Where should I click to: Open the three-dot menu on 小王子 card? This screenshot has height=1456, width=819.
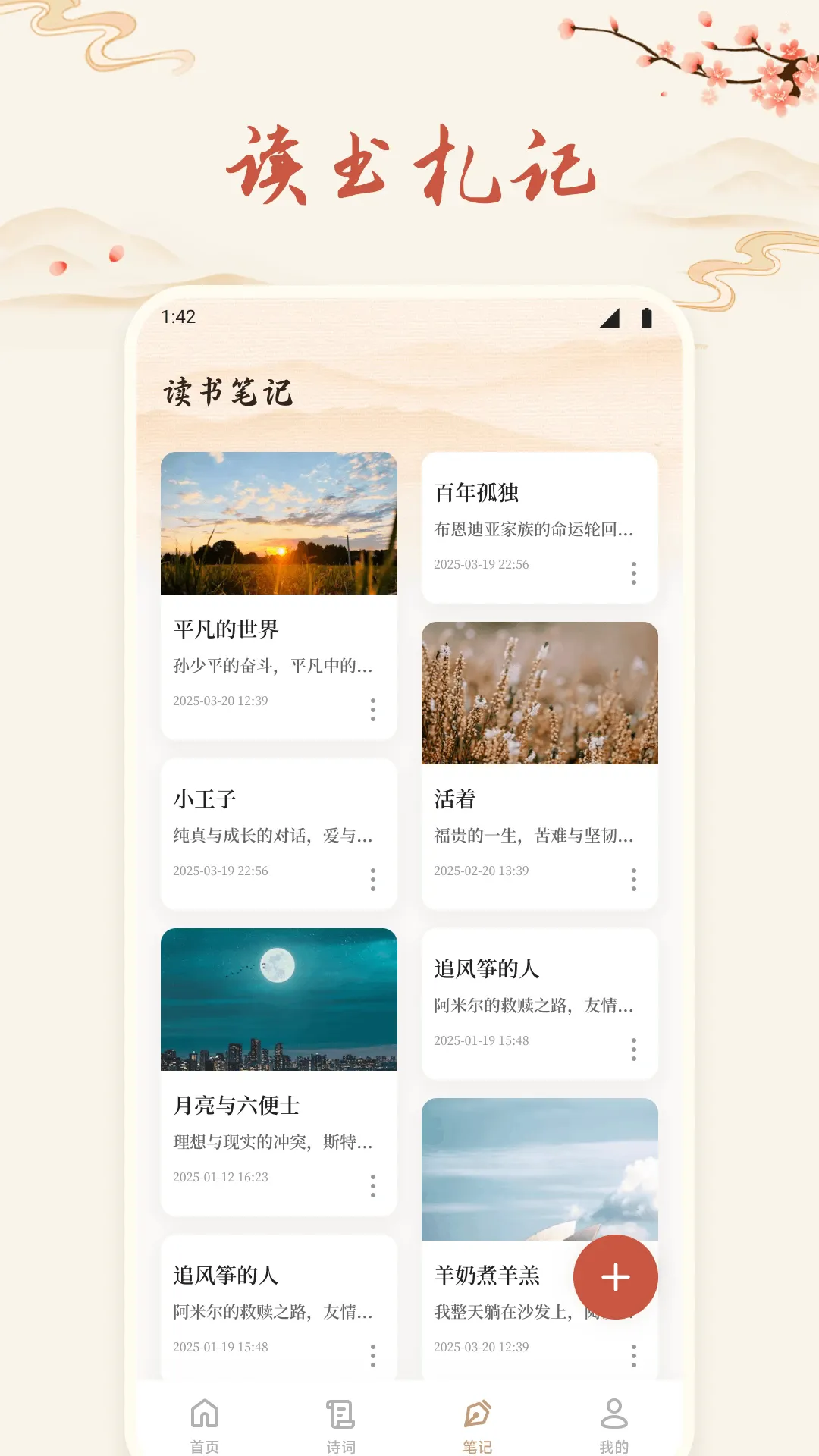372,881
